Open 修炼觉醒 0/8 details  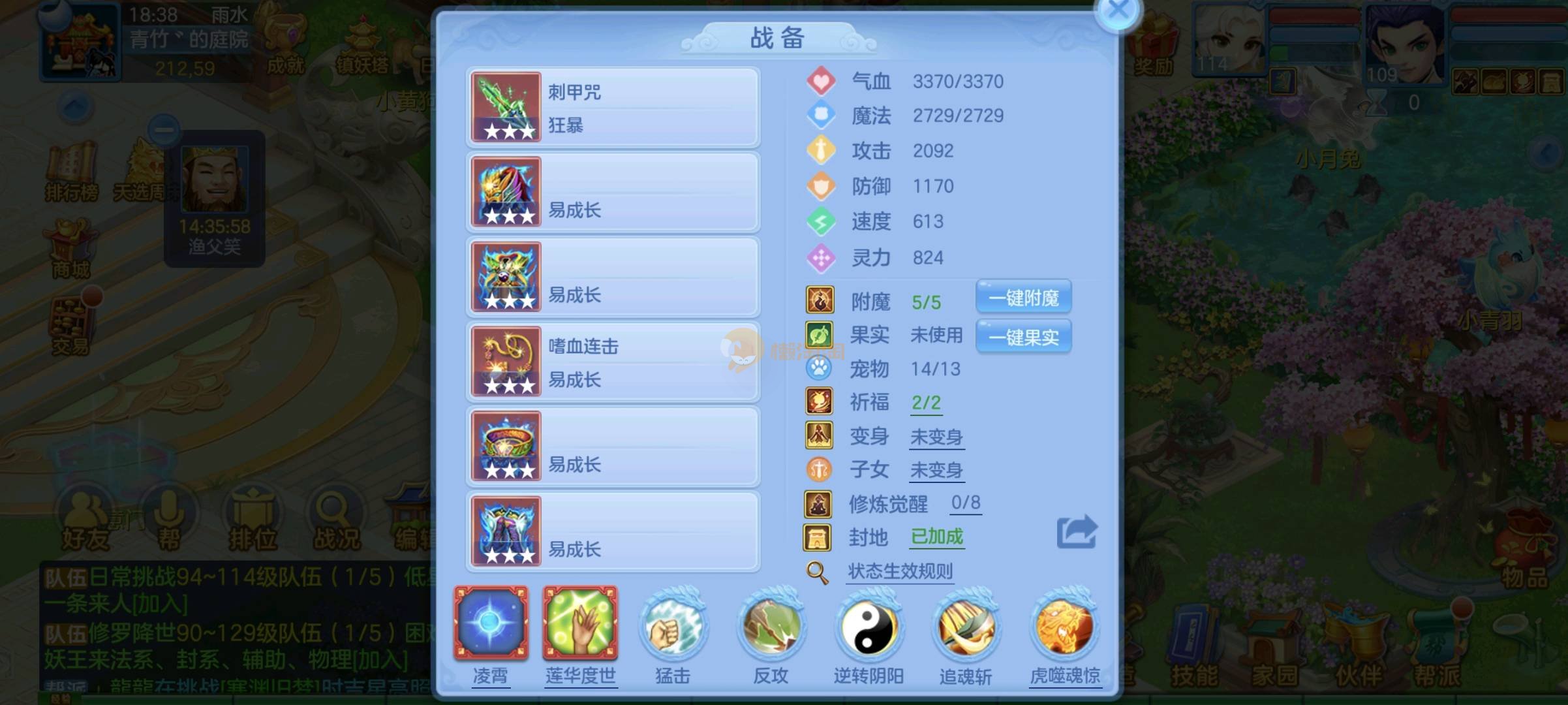(x=965, y=503)
